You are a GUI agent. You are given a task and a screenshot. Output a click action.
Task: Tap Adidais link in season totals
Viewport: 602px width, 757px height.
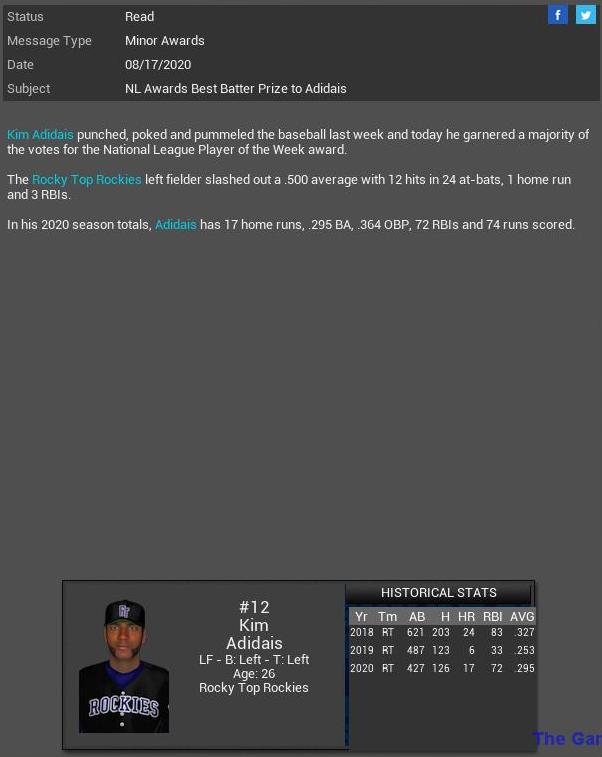175,225
